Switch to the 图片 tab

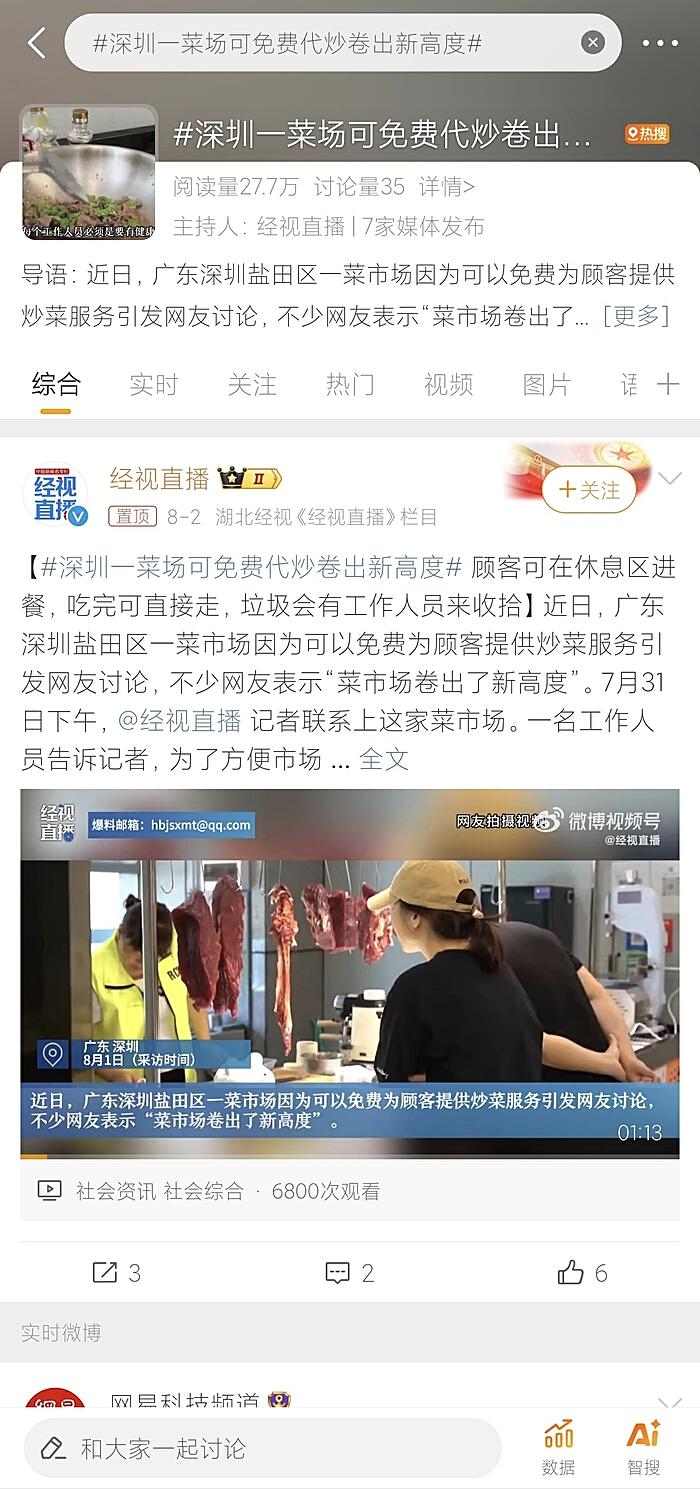[x=546, y=384]
